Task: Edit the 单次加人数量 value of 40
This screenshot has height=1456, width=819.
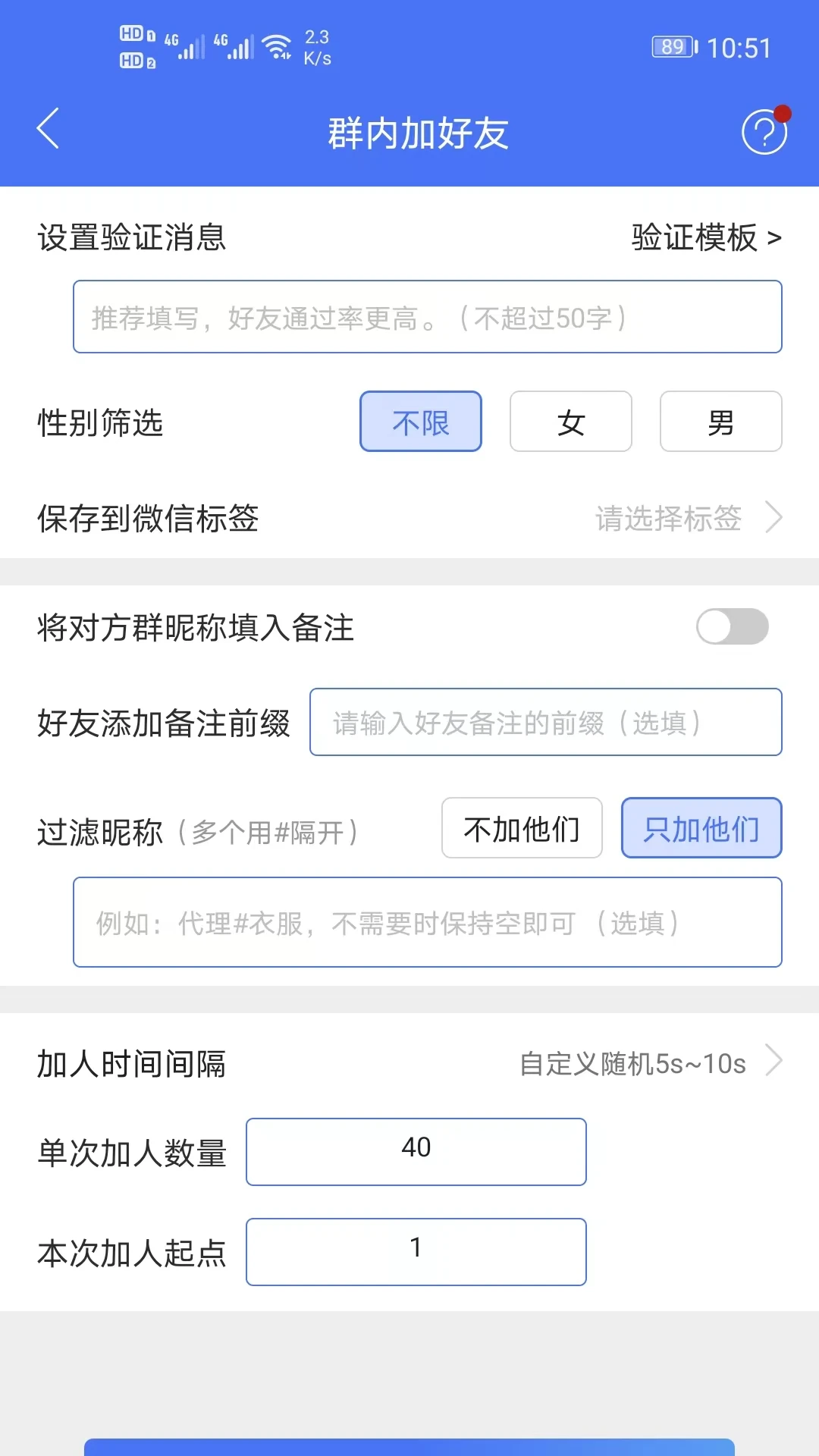Action: (x=415, y=1151)
